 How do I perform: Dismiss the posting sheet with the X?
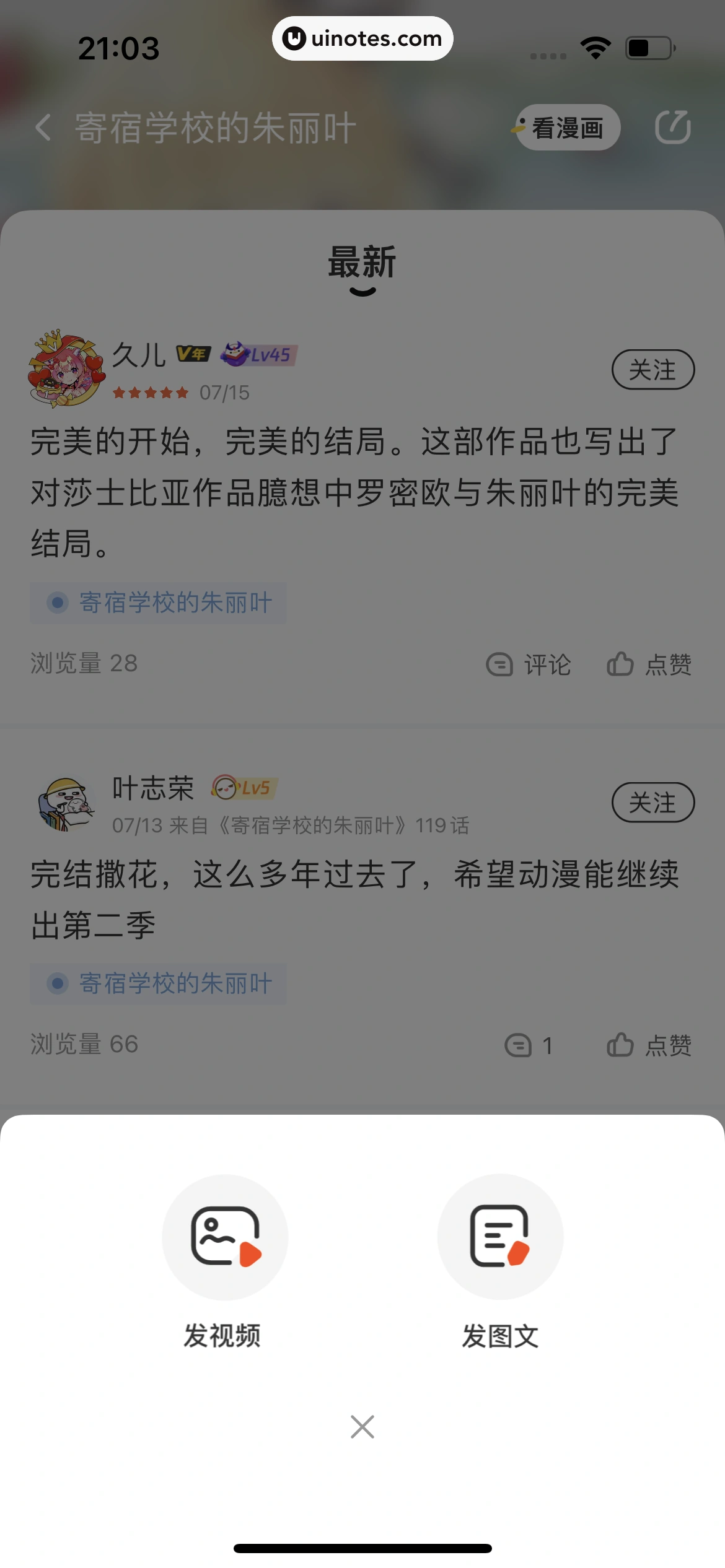point(362,1427)
